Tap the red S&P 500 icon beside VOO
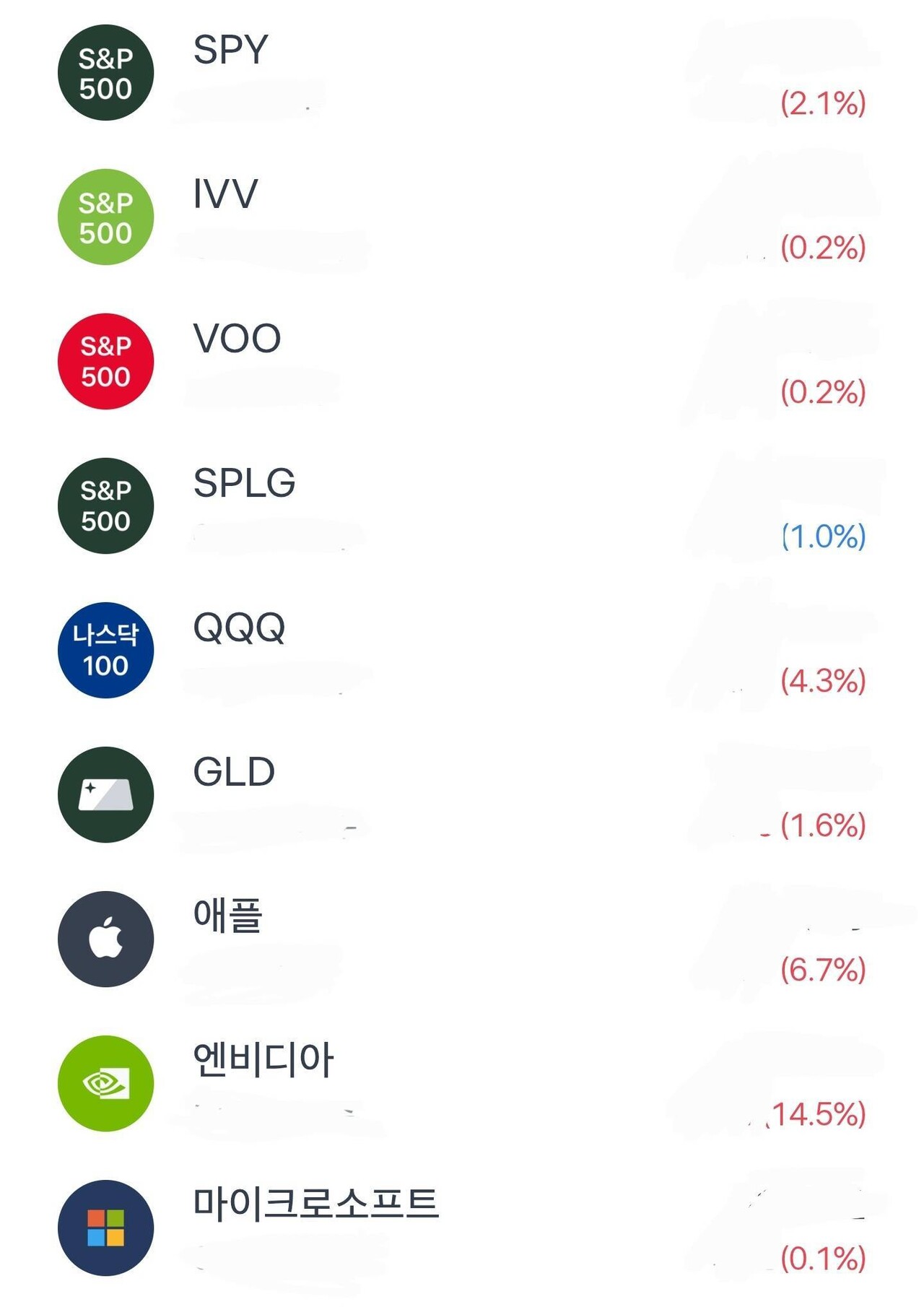This screenshot has width=924, height=1307. click(x=105, y=361)
